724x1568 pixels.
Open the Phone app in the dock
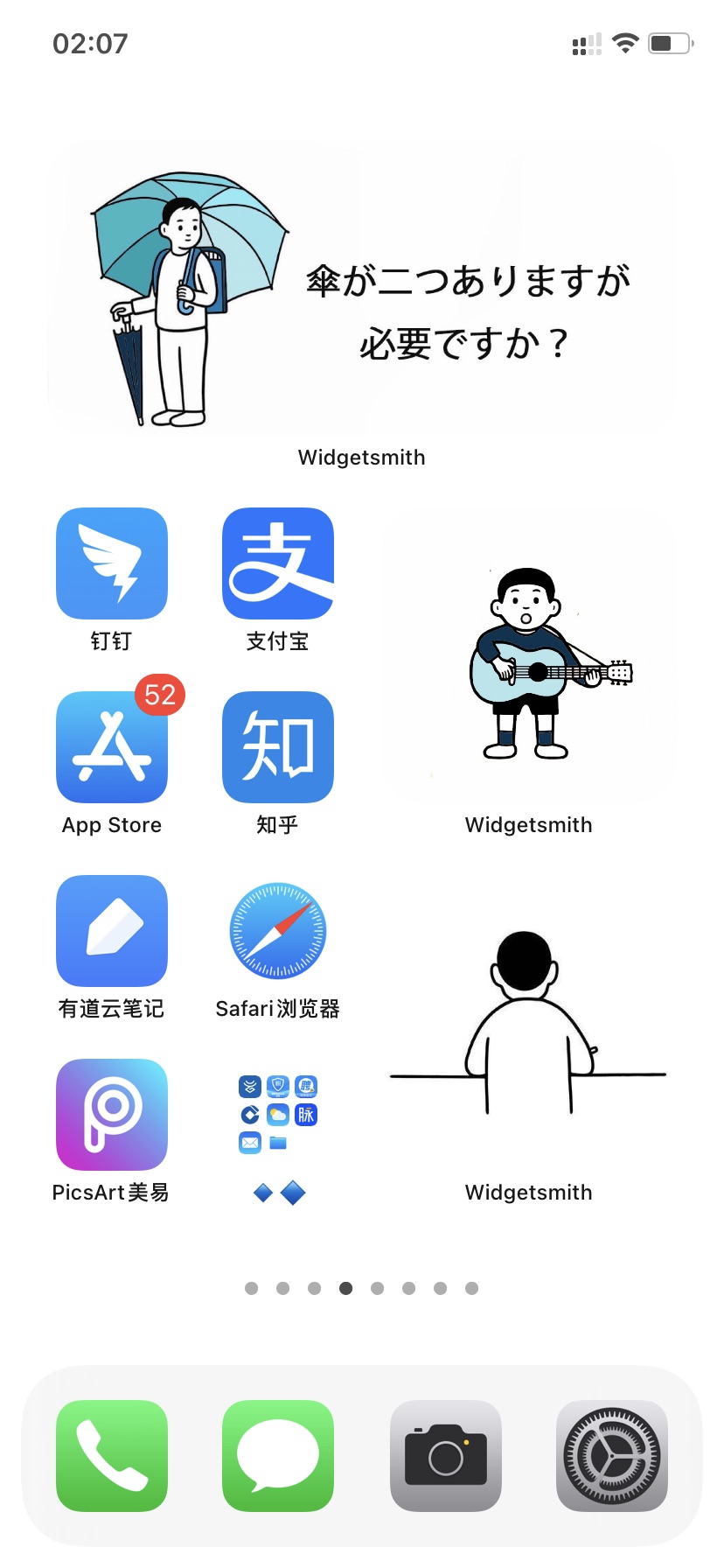click(112, 1456)
